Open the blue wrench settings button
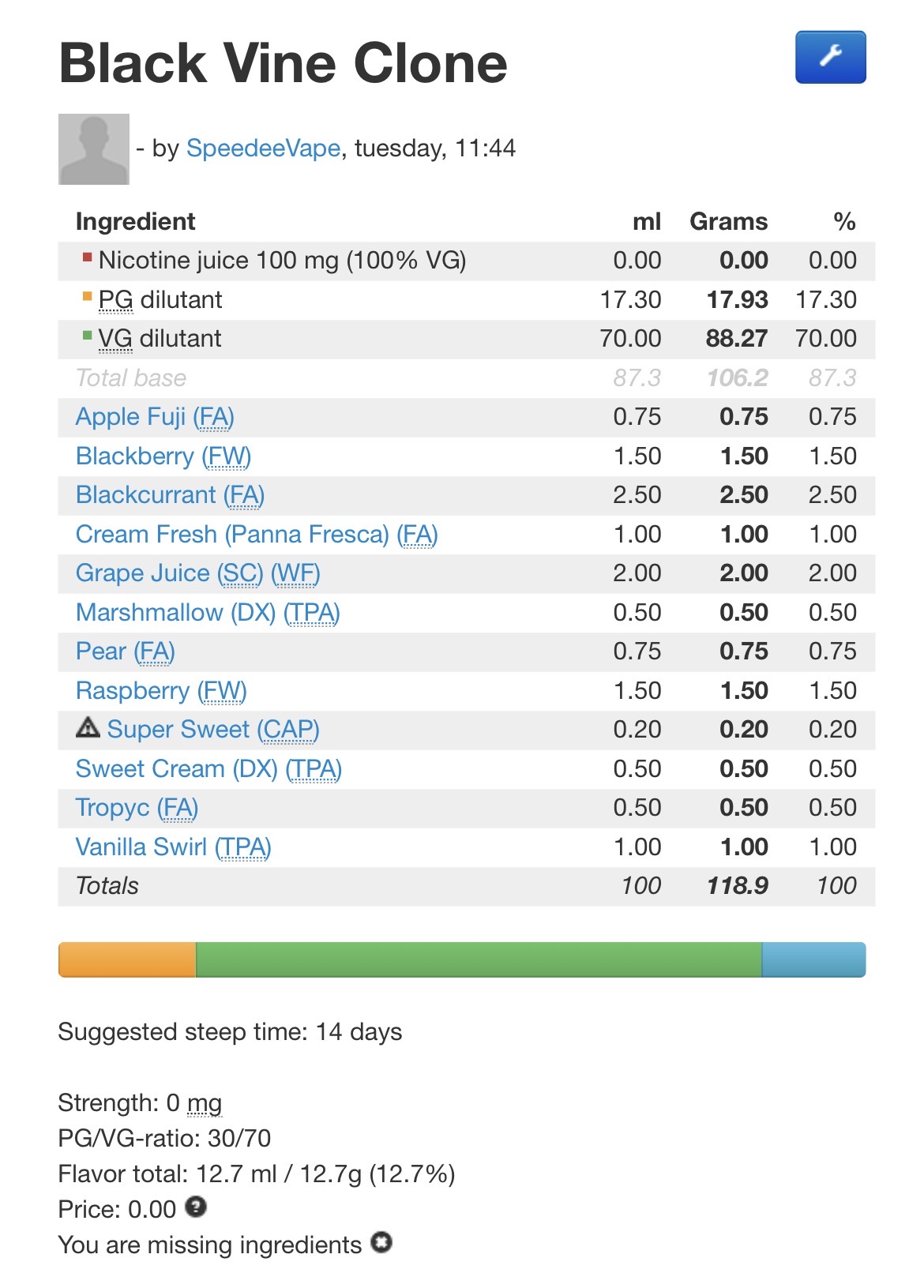Viewport: 924px width, 1288px height. 830,57
